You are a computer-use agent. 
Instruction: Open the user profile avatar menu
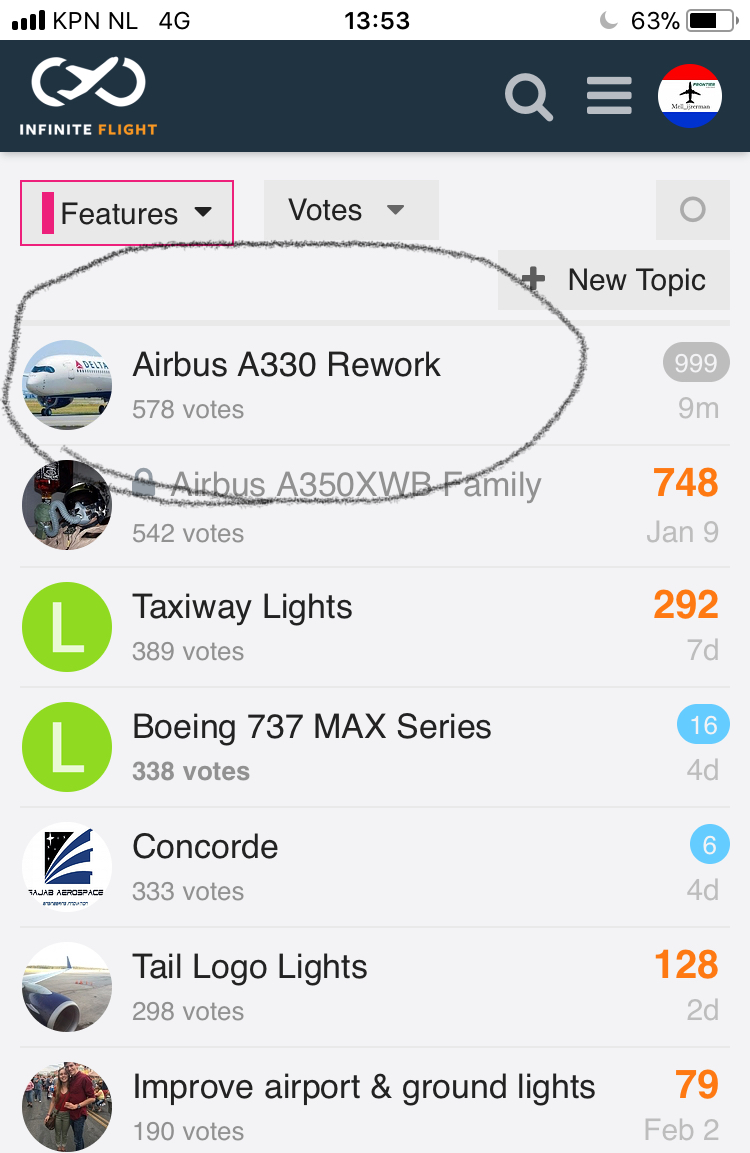click(690, 96)
